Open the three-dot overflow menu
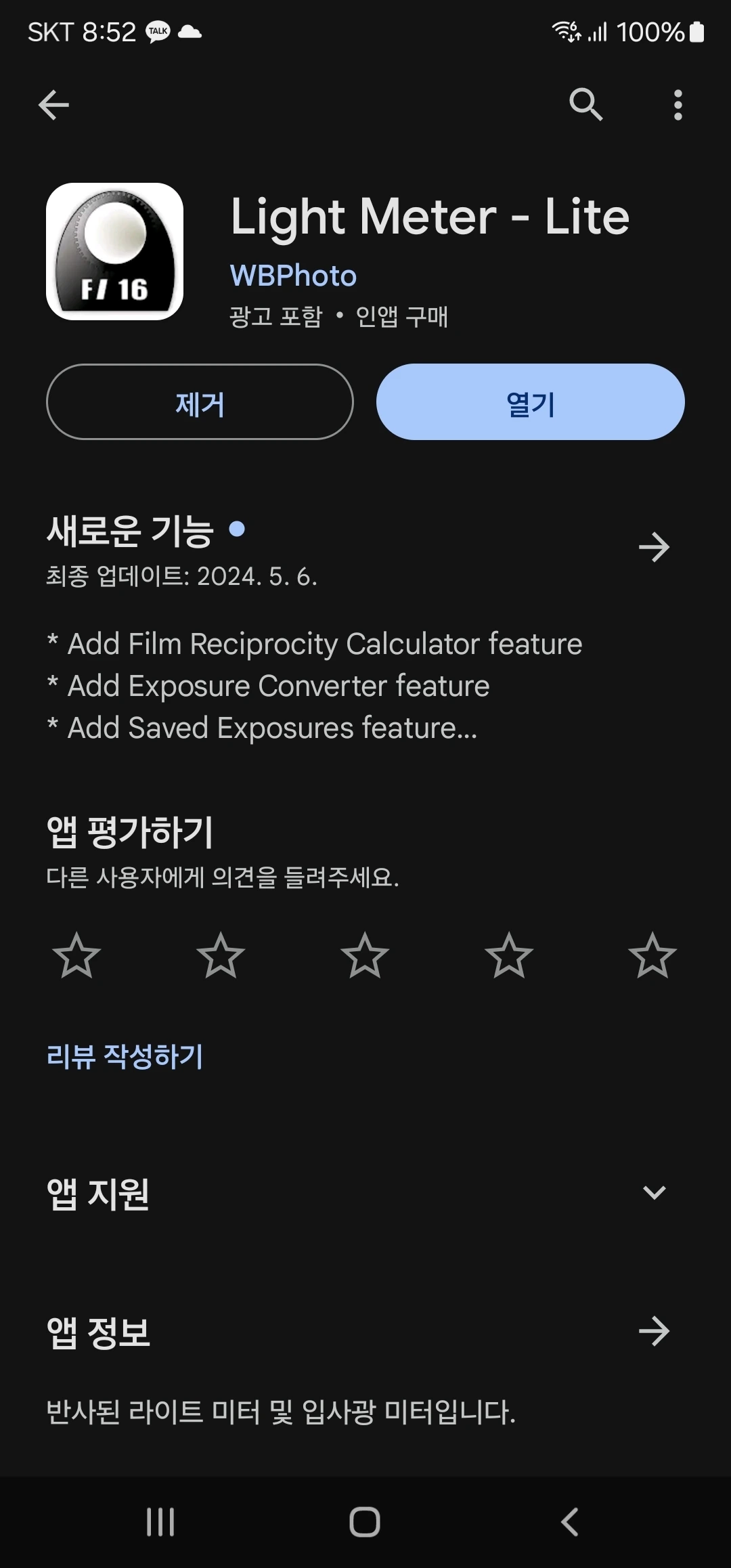Screen dimensions: 731x1568 (678, 105)
